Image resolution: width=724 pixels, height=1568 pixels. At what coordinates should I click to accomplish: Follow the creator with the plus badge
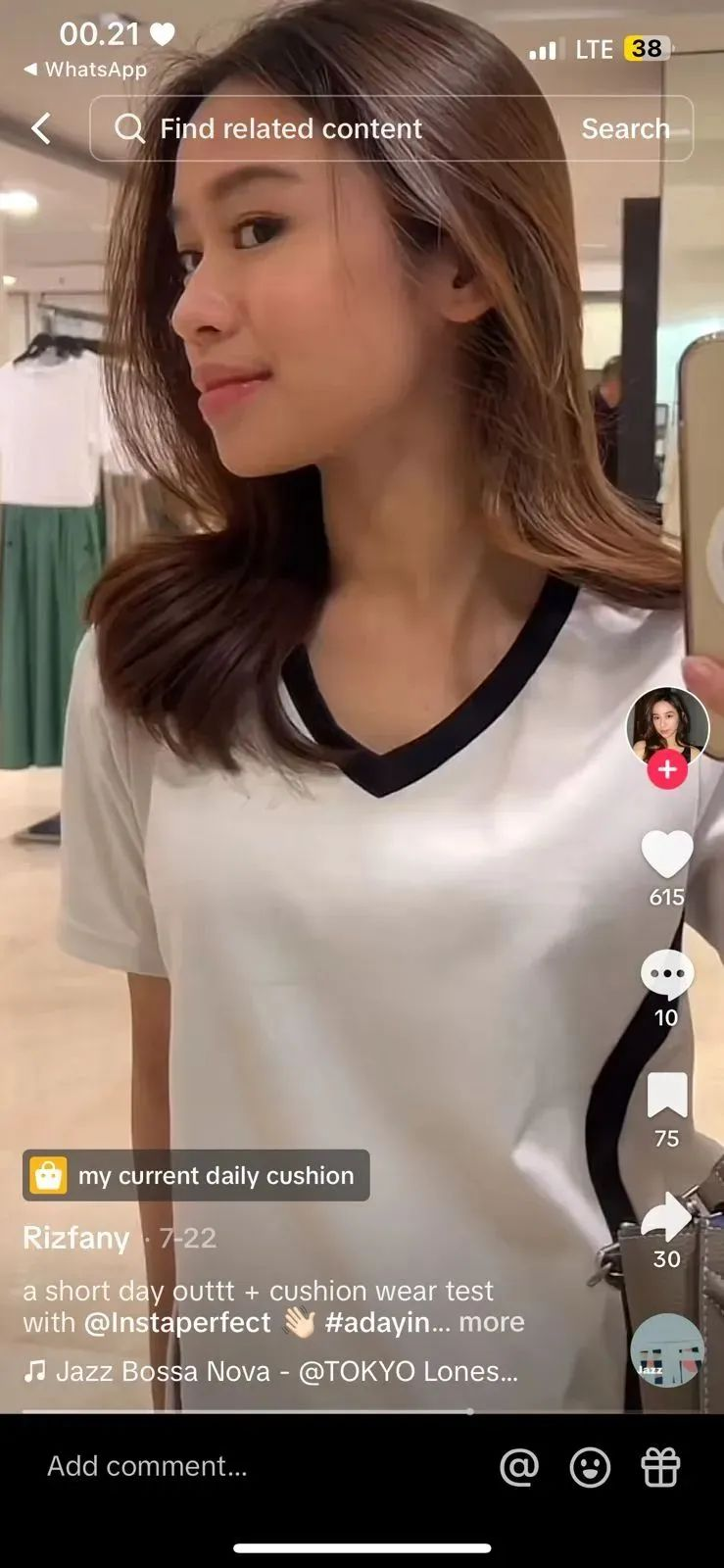coord(667,770)
